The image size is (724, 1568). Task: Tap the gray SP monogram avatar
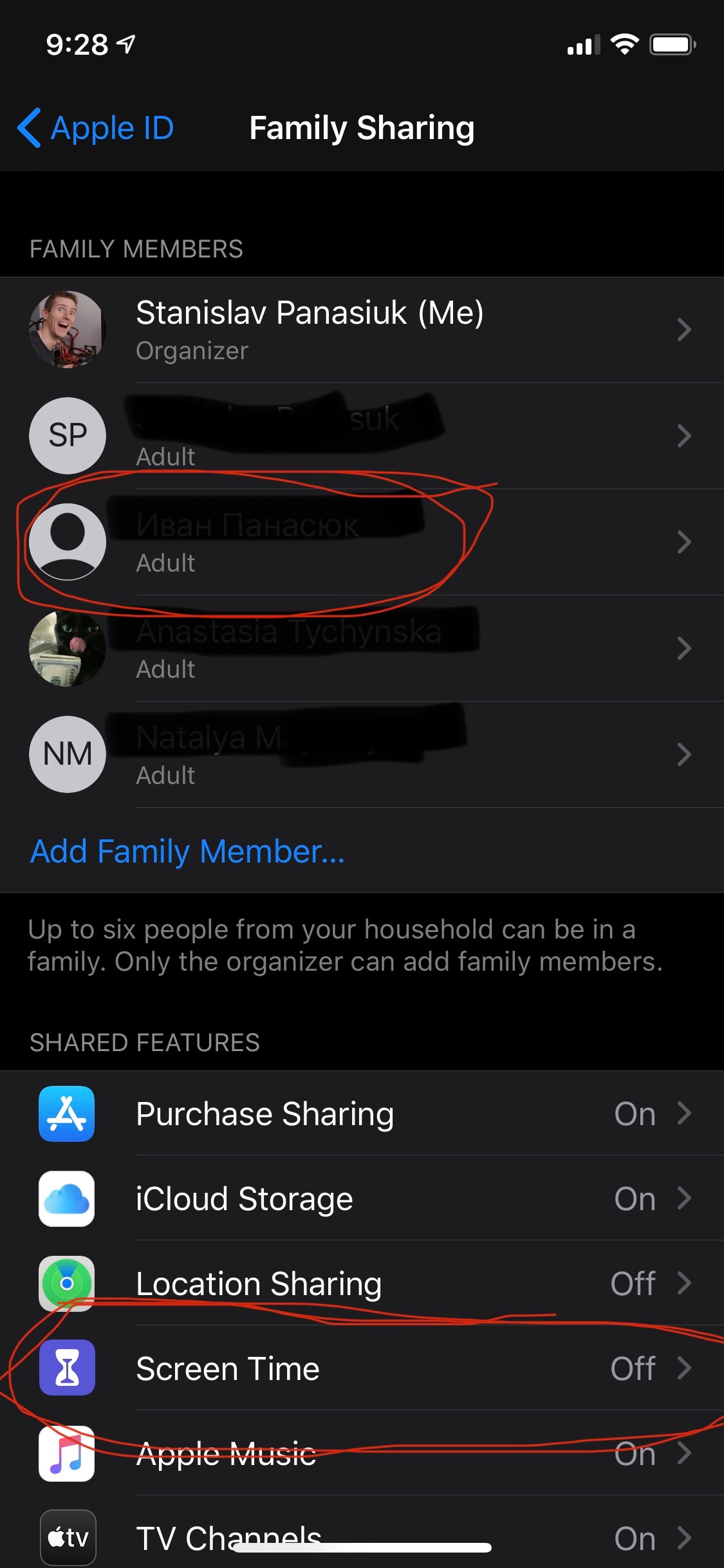(67, 435)
